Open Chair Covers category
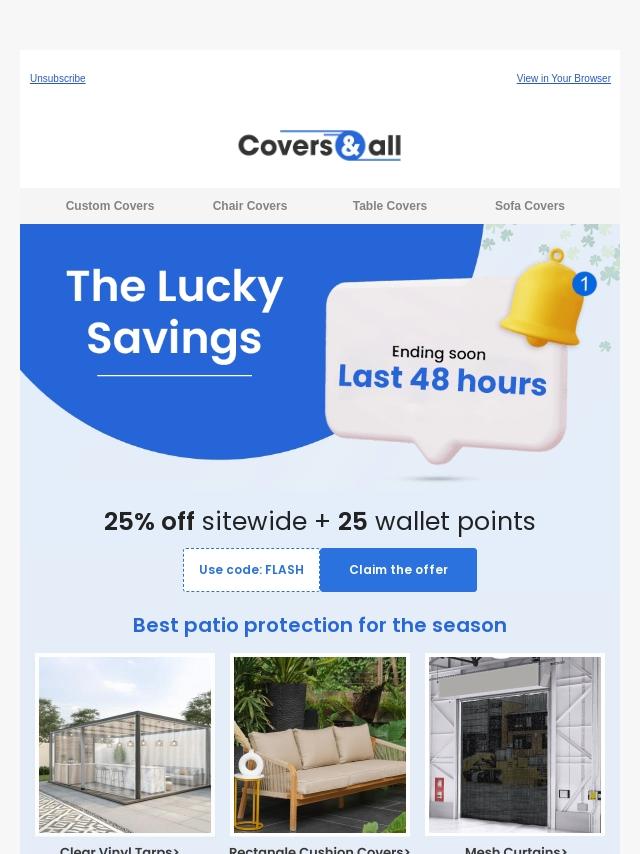Image resolution: width=640 pixels, height=854 pixels. pyautogui.click(x=250, y=206)
